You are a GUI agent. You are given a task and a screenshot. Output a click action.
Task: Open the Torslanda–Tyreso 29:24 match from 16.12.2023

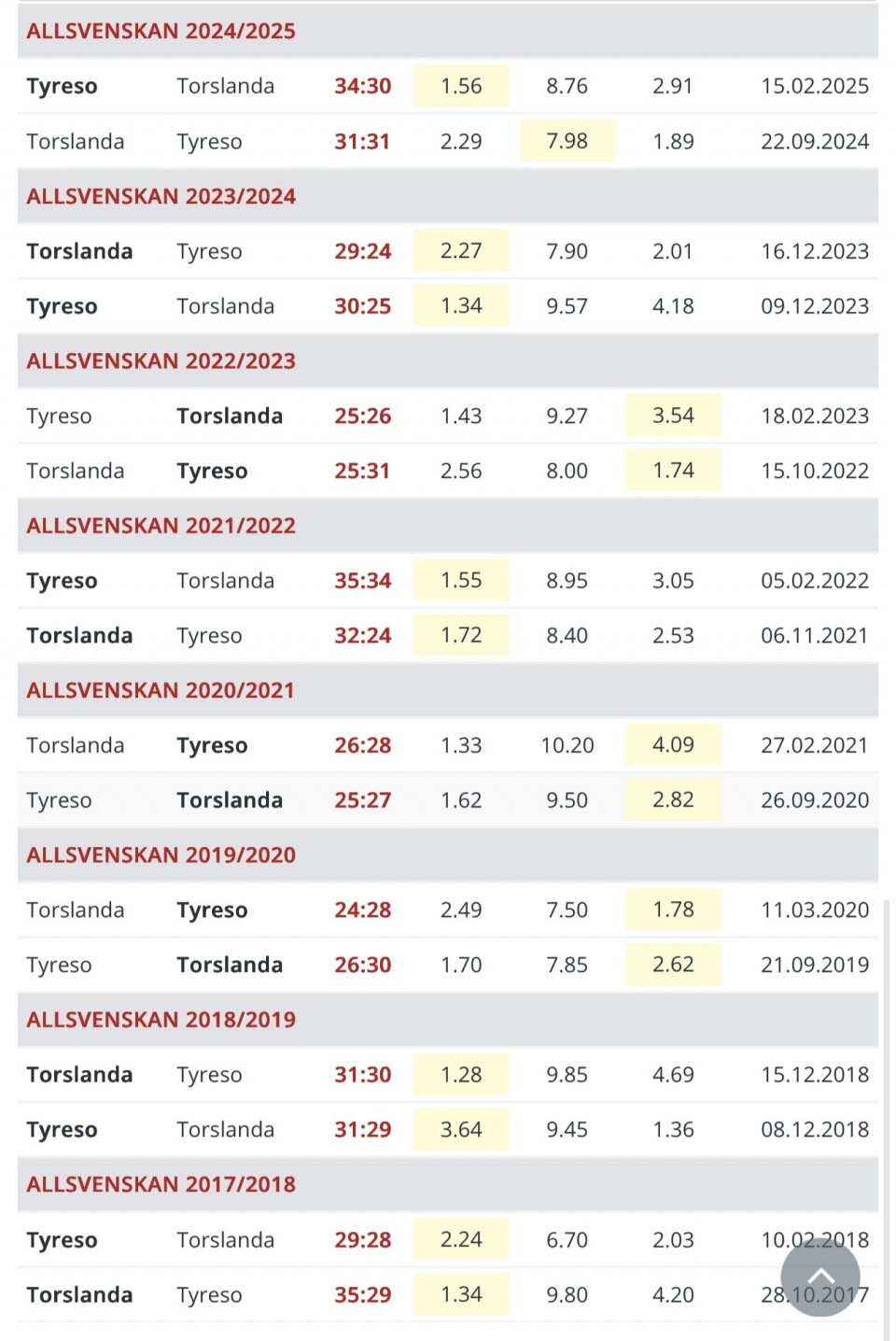tap(362, 251)
